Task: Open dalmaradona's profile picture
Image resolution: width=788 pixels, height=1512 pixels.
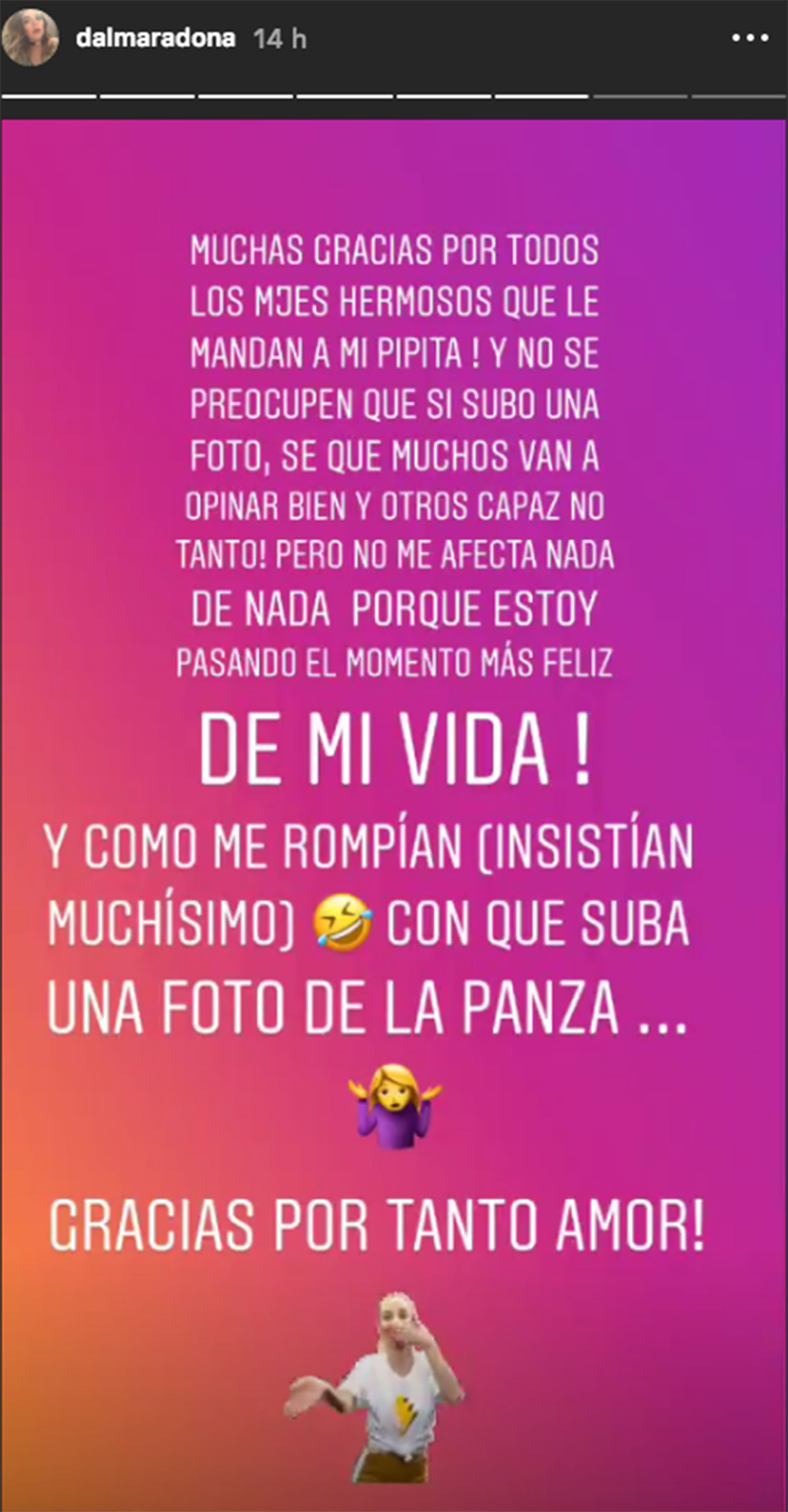Action: pos(30,38)
